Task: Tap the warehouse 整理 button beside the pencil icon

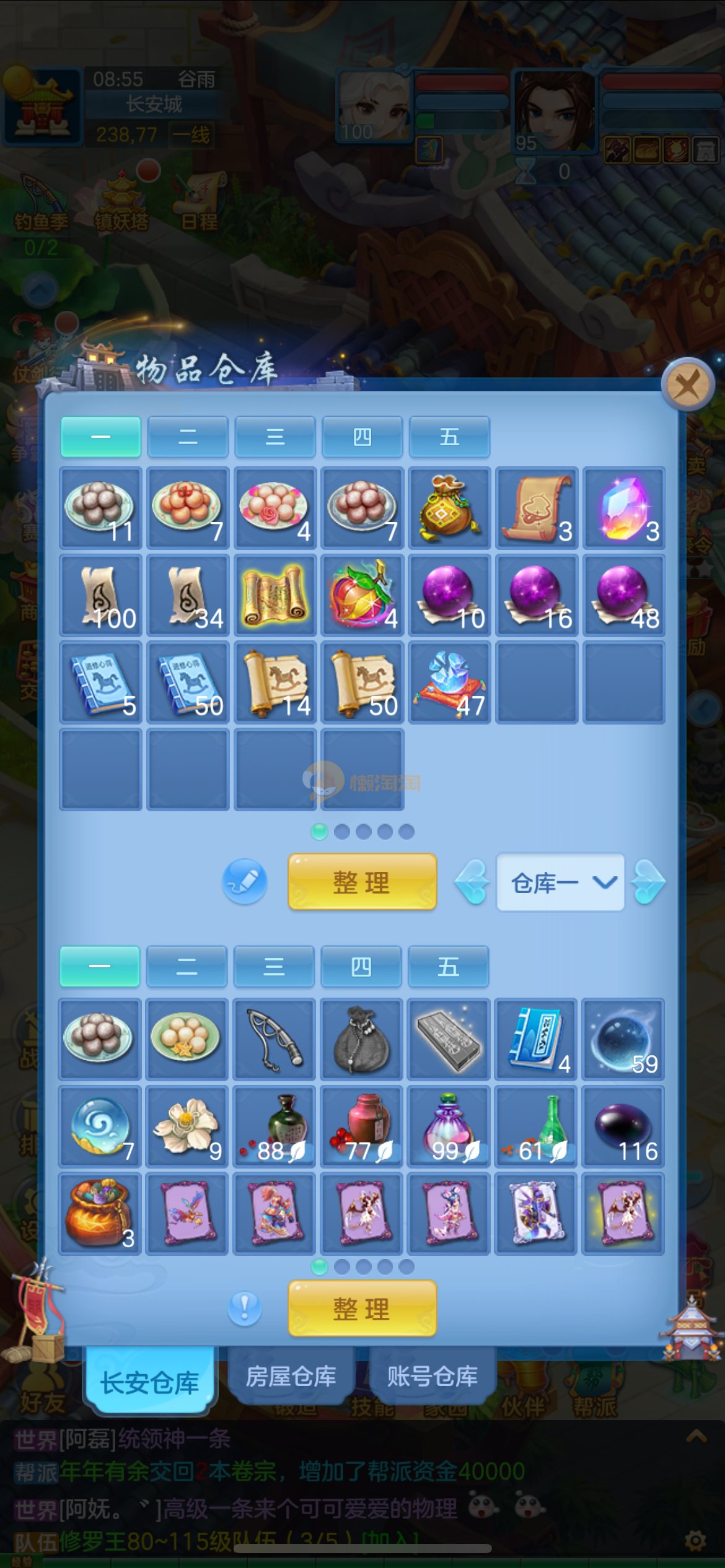Action: pos(362,882)
